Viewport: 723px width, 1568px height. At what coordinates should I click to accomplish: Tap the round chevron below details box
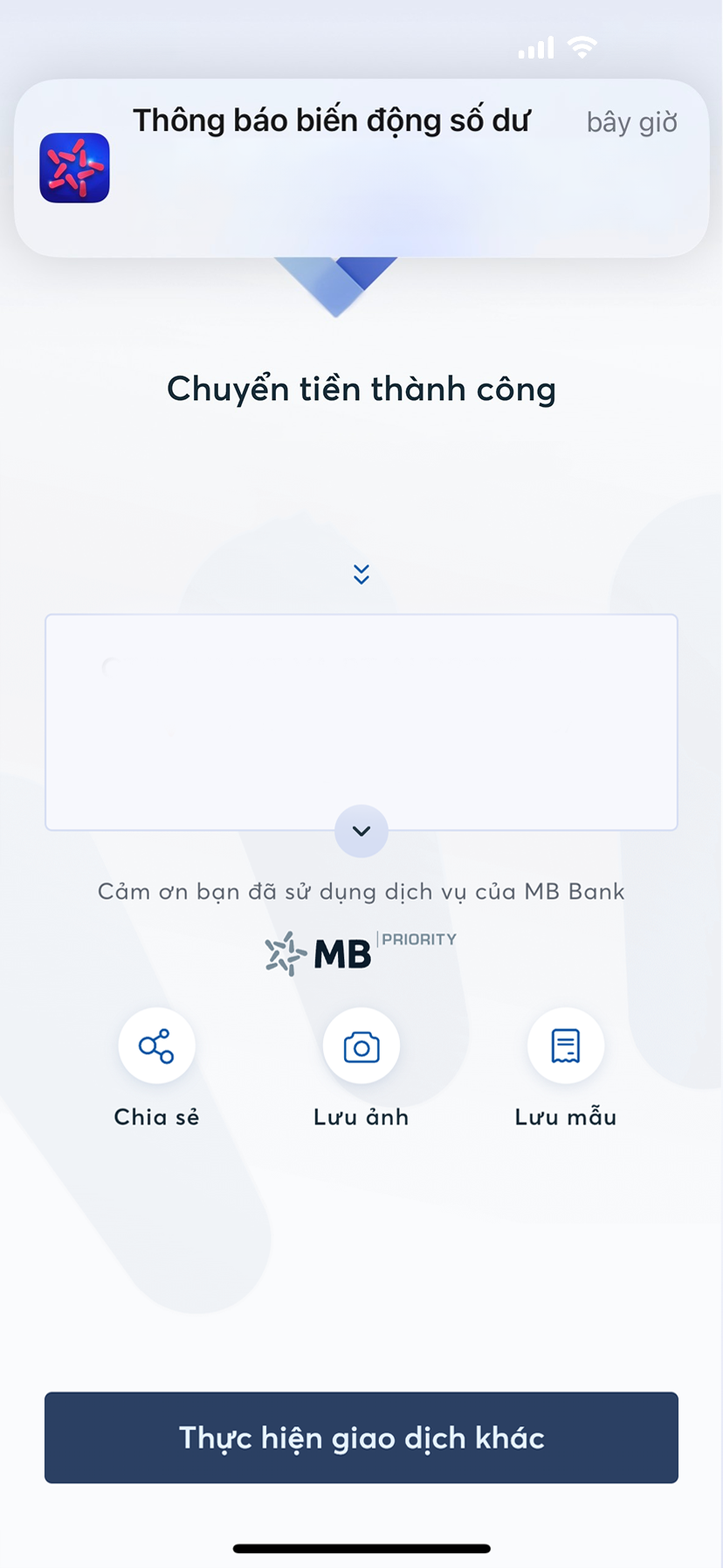(x=361, y=831)
